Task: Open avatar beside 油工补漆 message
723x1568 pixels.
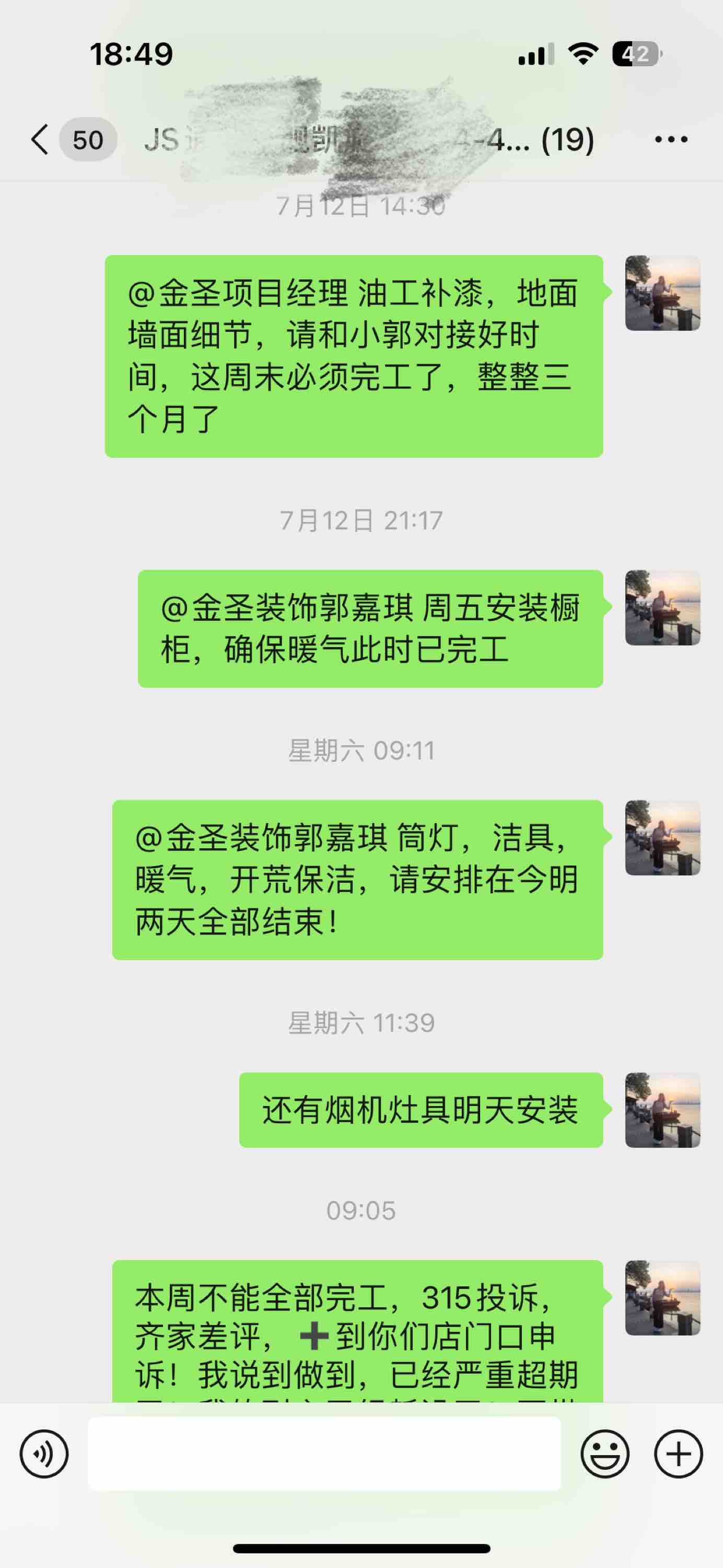Action: (662, 293)
